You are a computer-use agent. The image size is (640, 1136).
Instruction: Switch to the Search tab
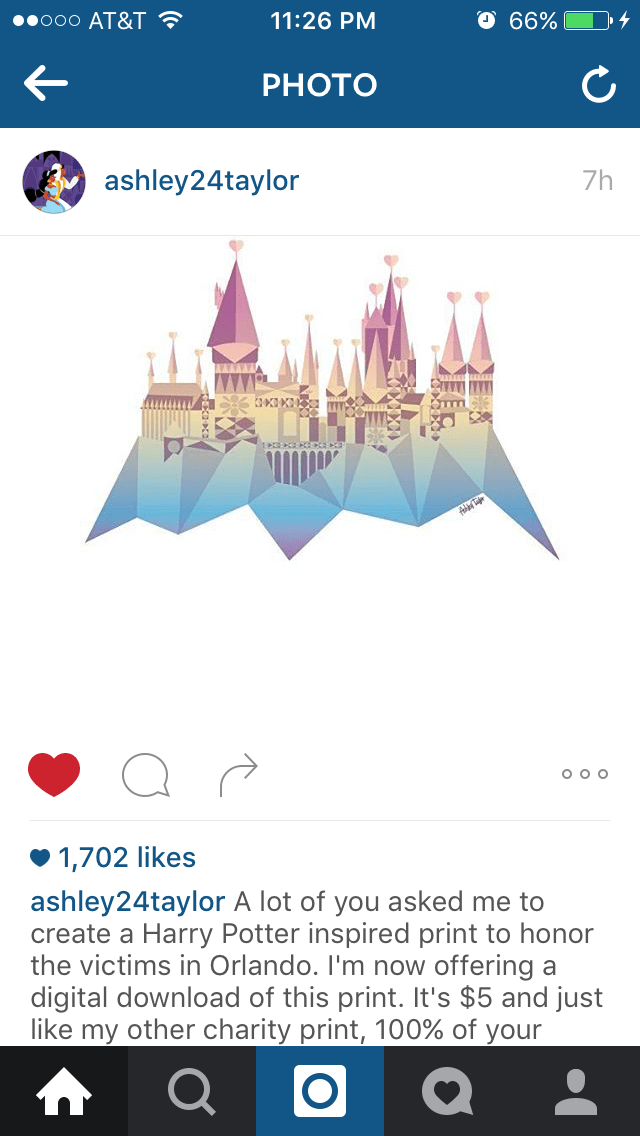click(191, 1091)
